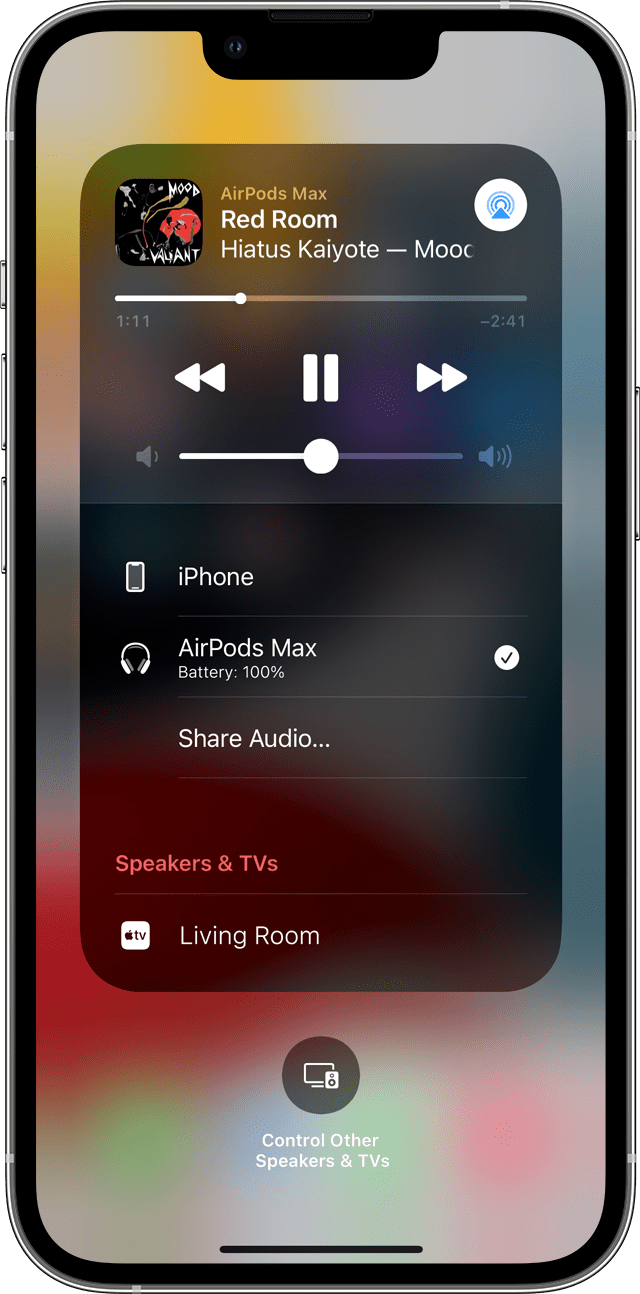Tap the AirPlay icon next to Red Room

500,205
